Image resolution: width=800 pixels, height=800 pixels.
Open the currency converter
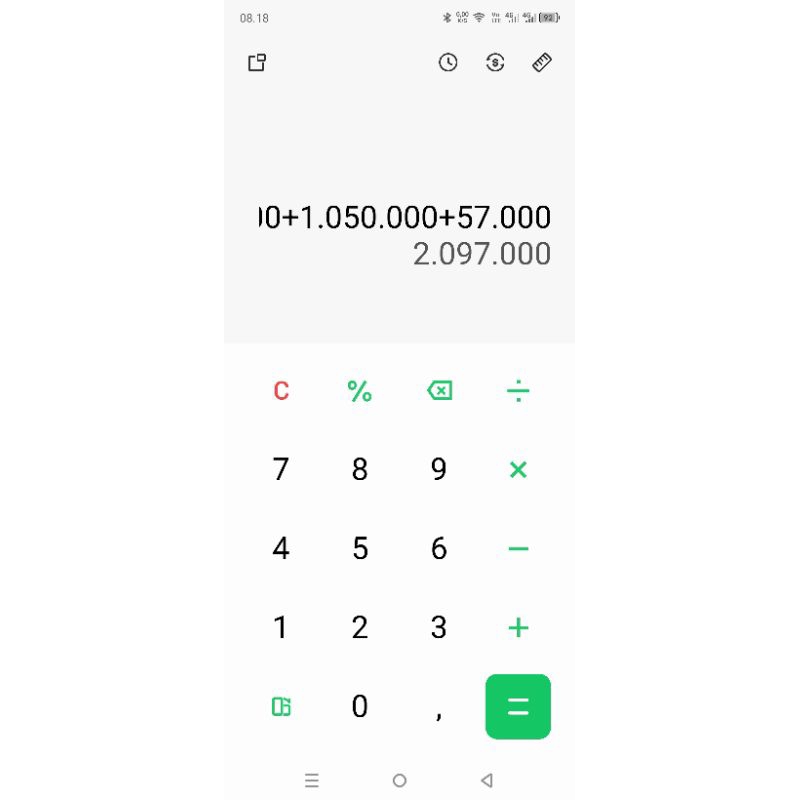coord(495,63)
